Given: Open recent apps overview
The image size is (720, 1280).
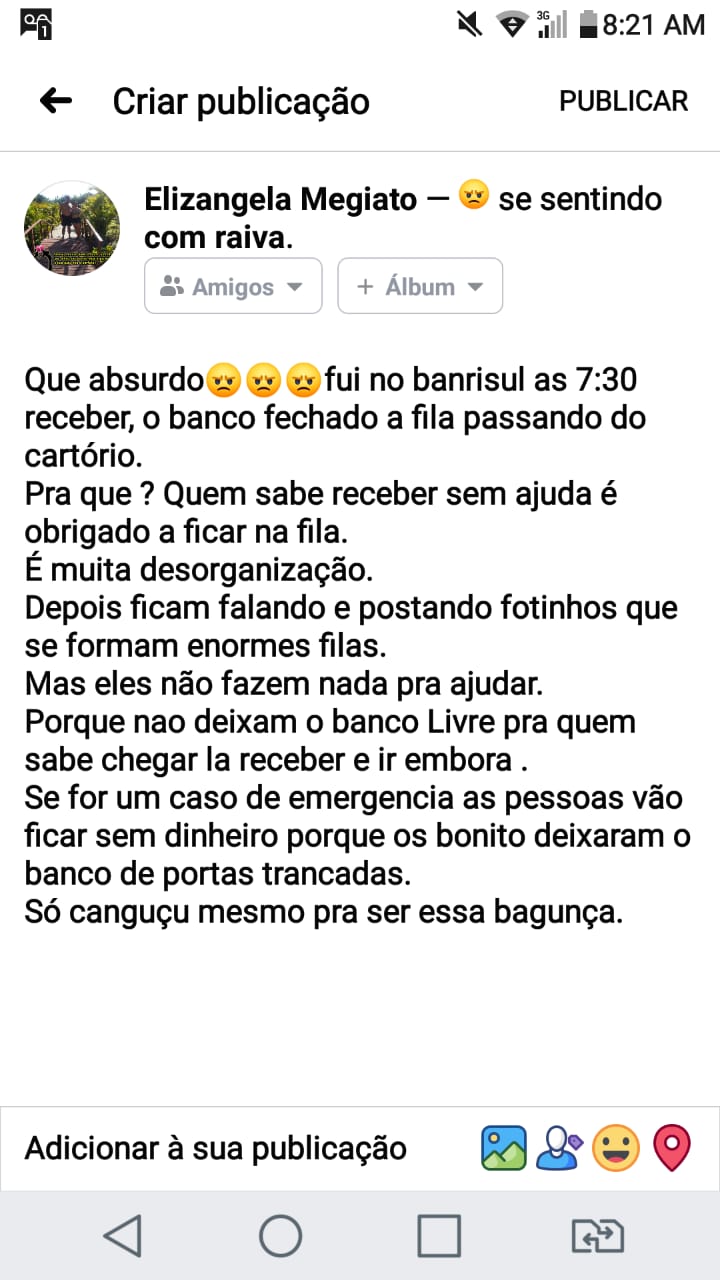Looking at the screenshot, I should pyautogui.click(x=439, y=1236).
